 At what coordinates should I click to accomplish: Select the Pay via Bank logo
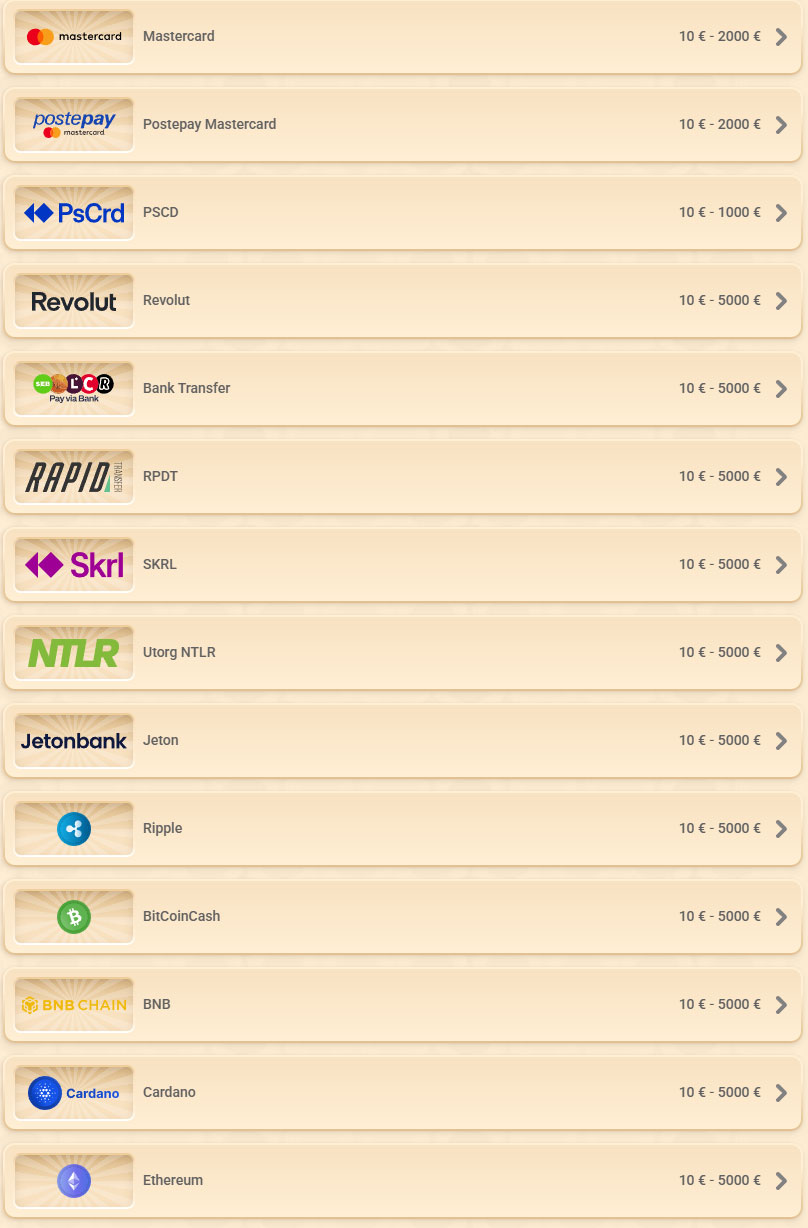point(73,388)
